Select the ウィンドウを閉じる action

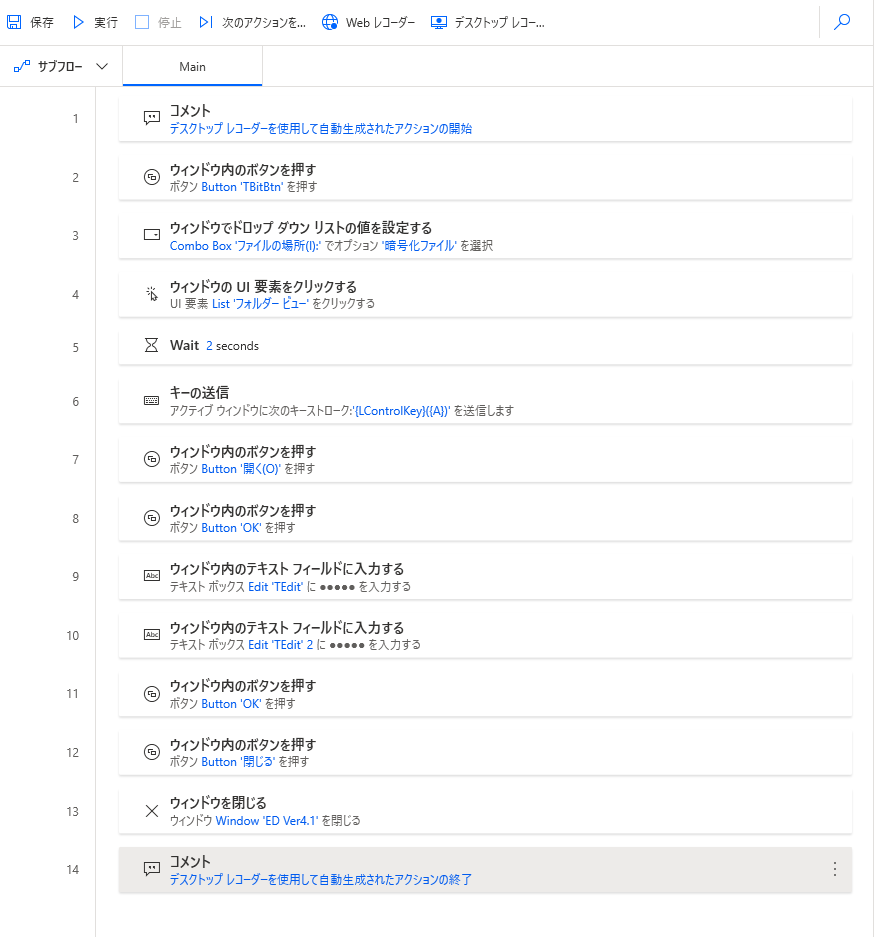(485, 811)
